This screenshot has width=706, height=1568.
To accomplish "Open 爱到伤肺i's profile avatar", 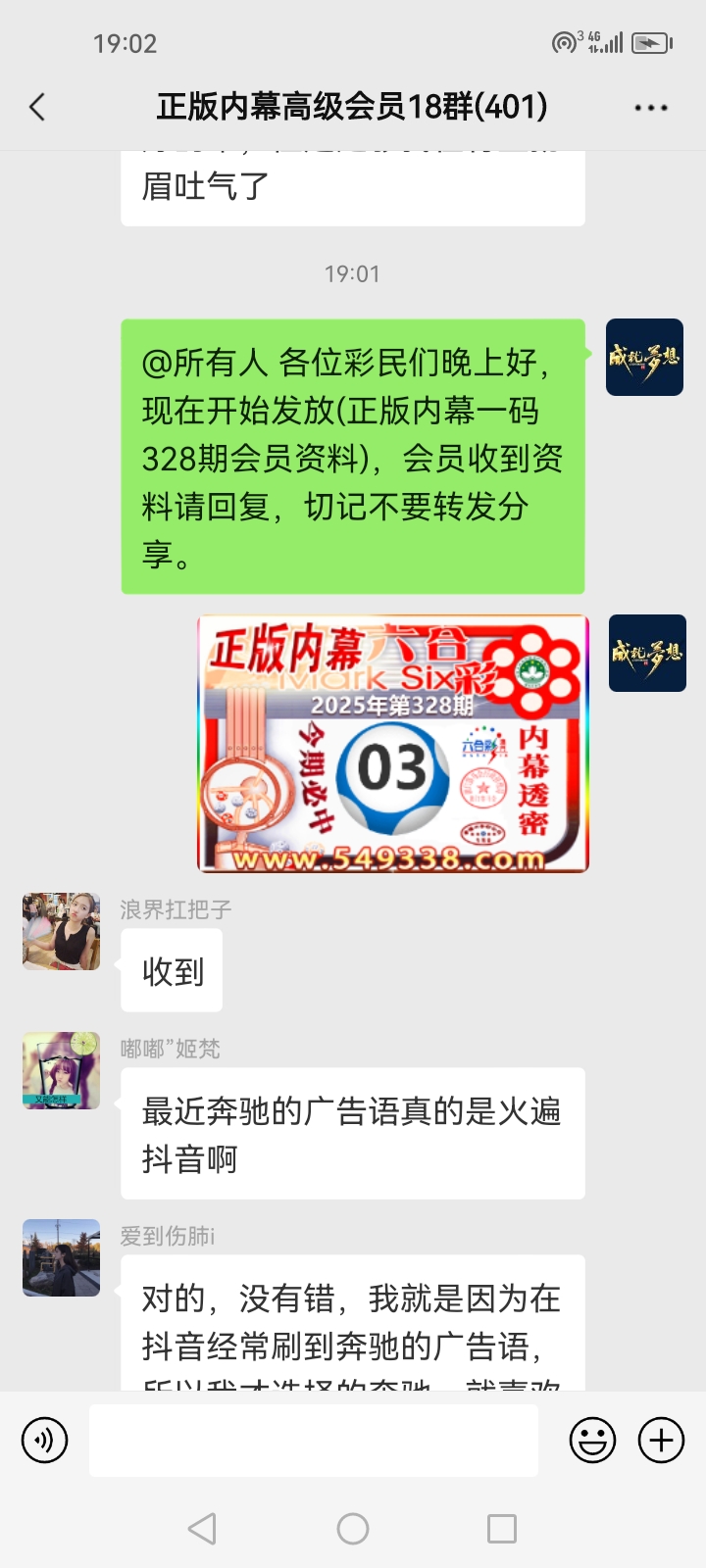I will [x=61, y=1257].
